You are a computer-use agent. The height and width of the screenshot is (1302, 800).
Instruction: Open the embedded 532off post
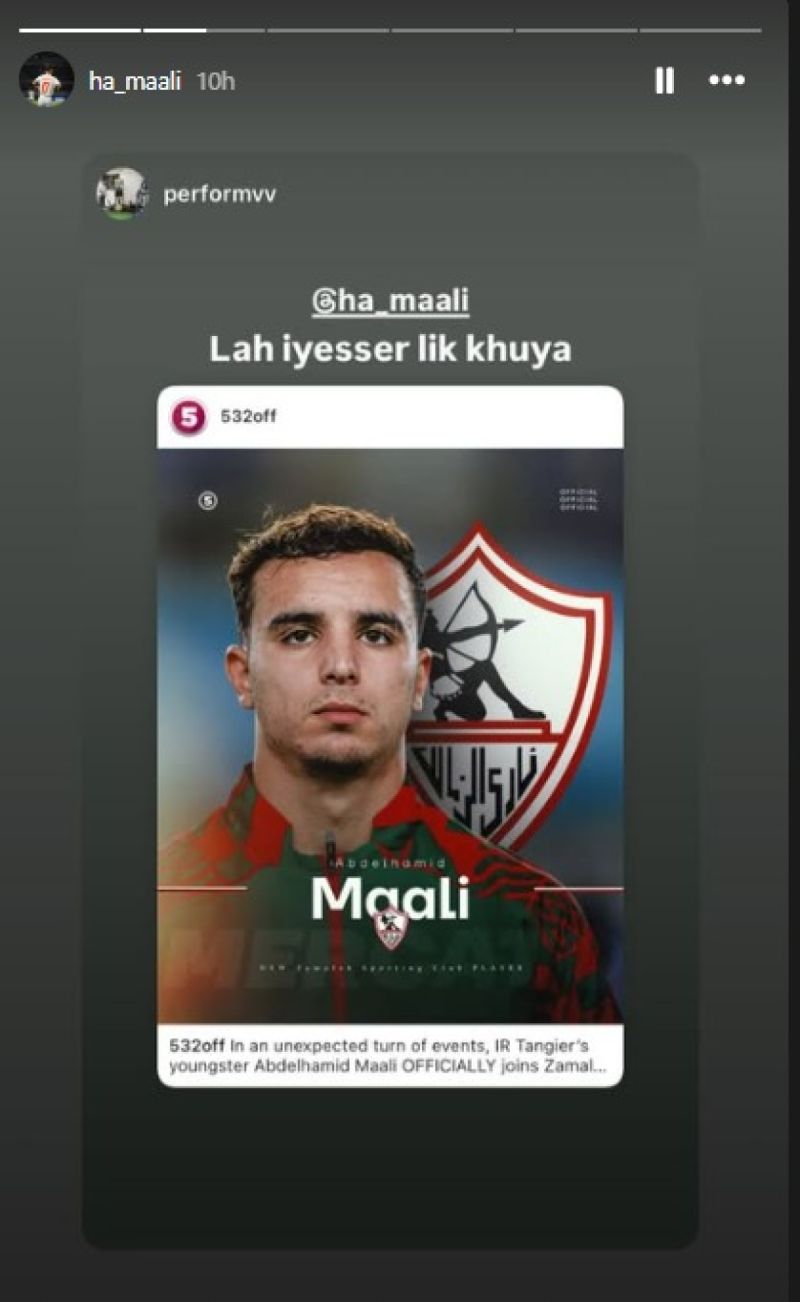click(390, 735)
